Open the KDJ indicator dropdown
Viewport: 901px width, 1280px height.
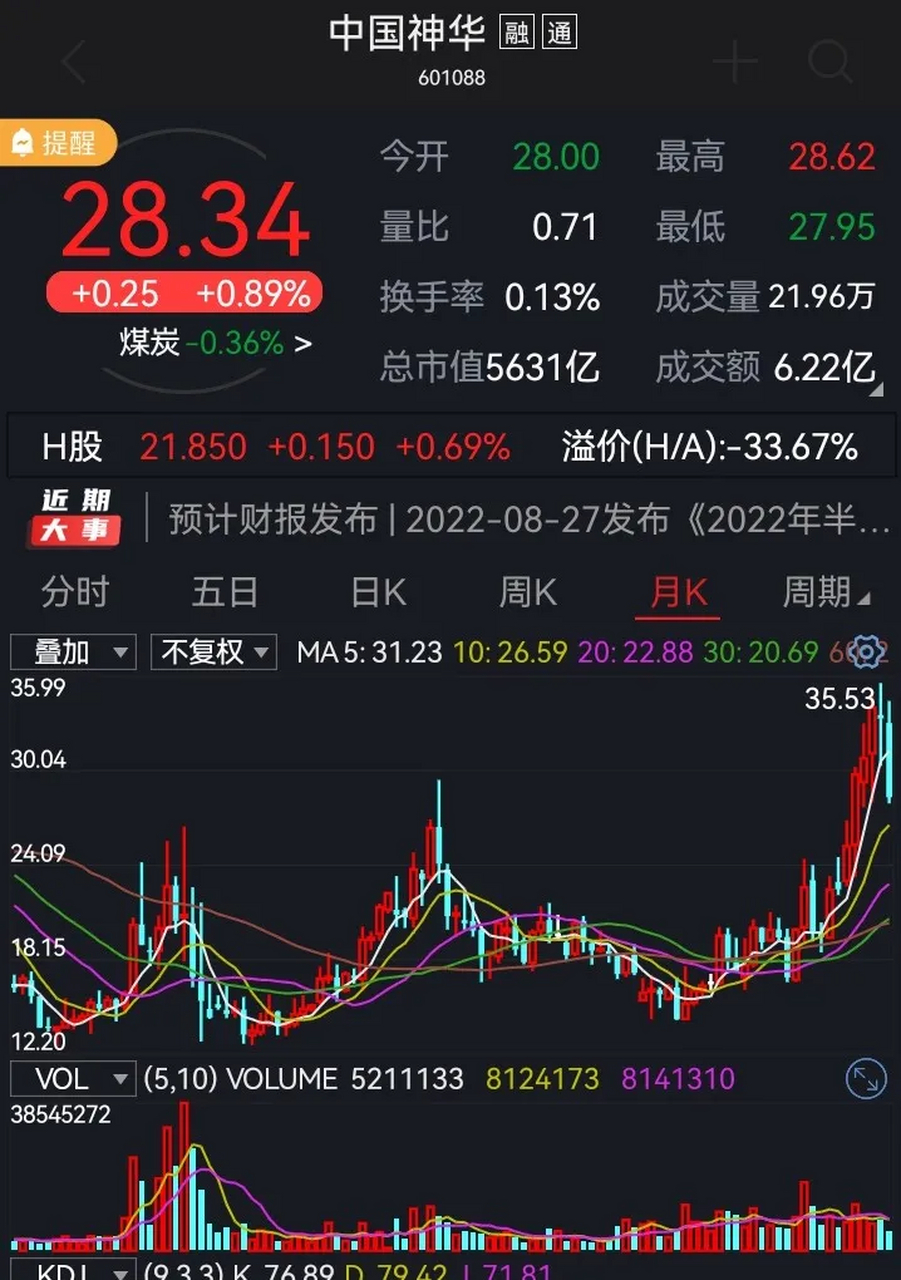tap(72, 1272)
